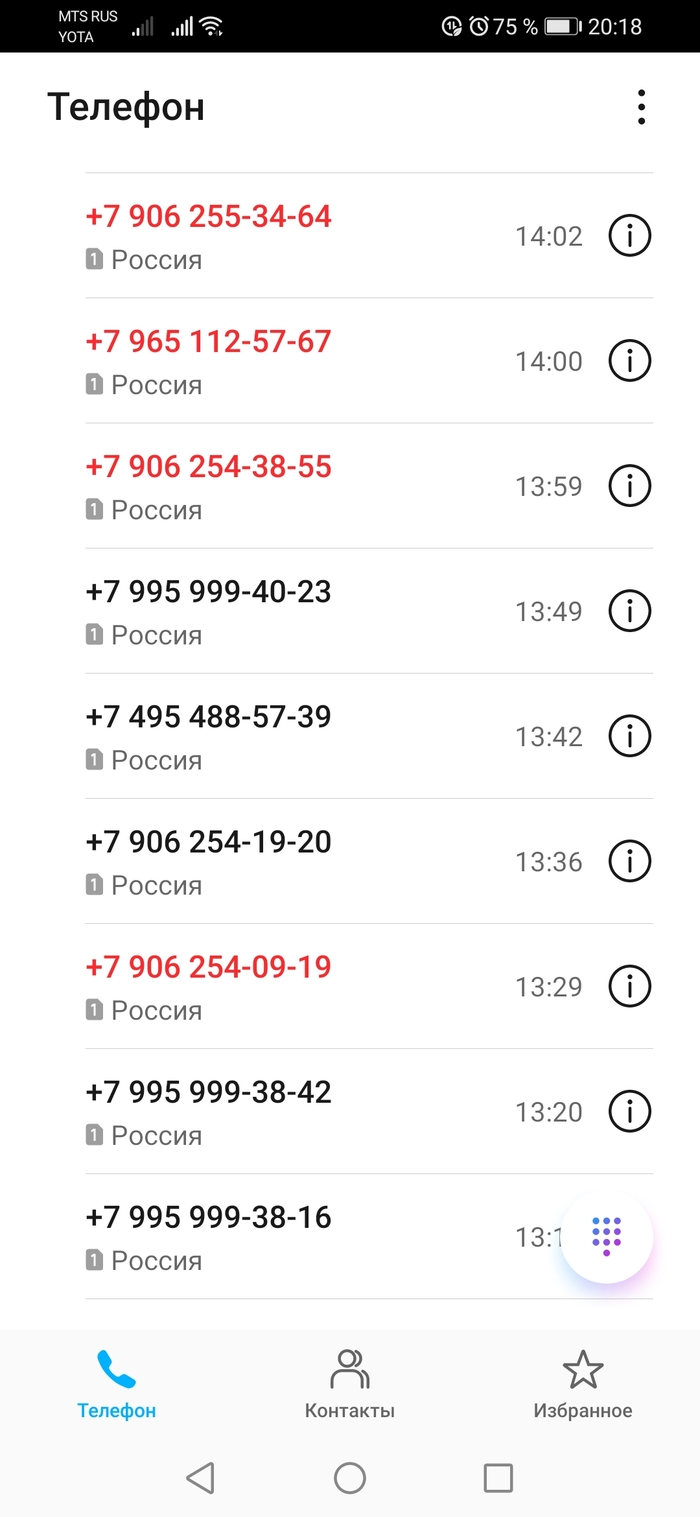The image size is (700, 1517).
Task: View details for +7 906 255-34-64
Action: (x=630, y=236)
